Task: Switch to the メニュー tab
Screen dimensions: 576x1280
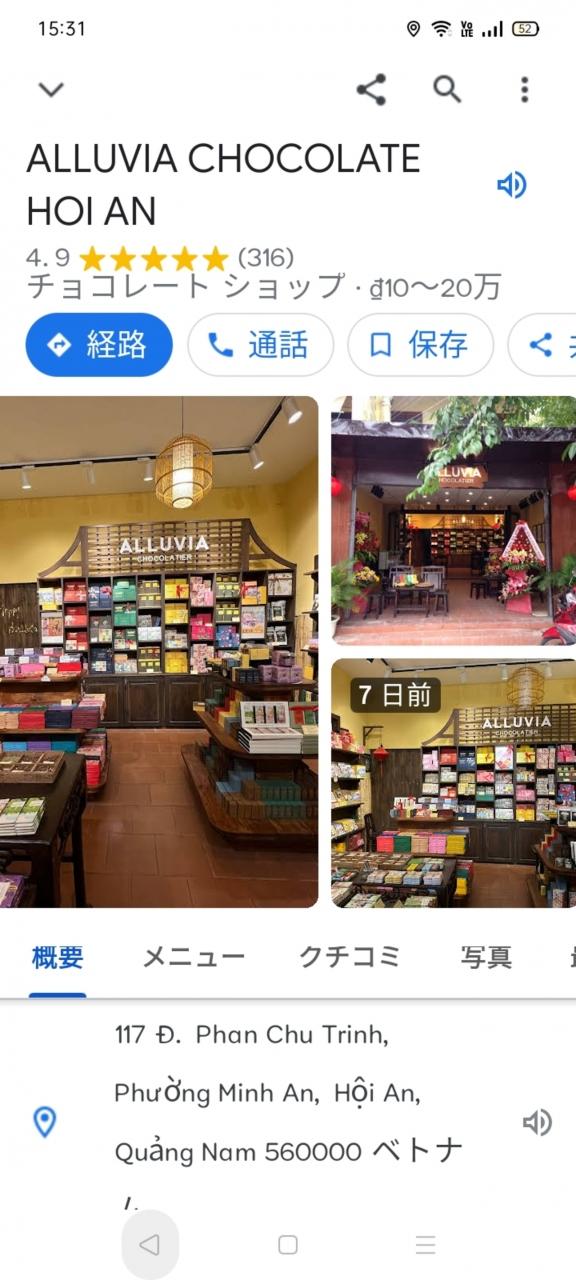Action: (193, 958)
